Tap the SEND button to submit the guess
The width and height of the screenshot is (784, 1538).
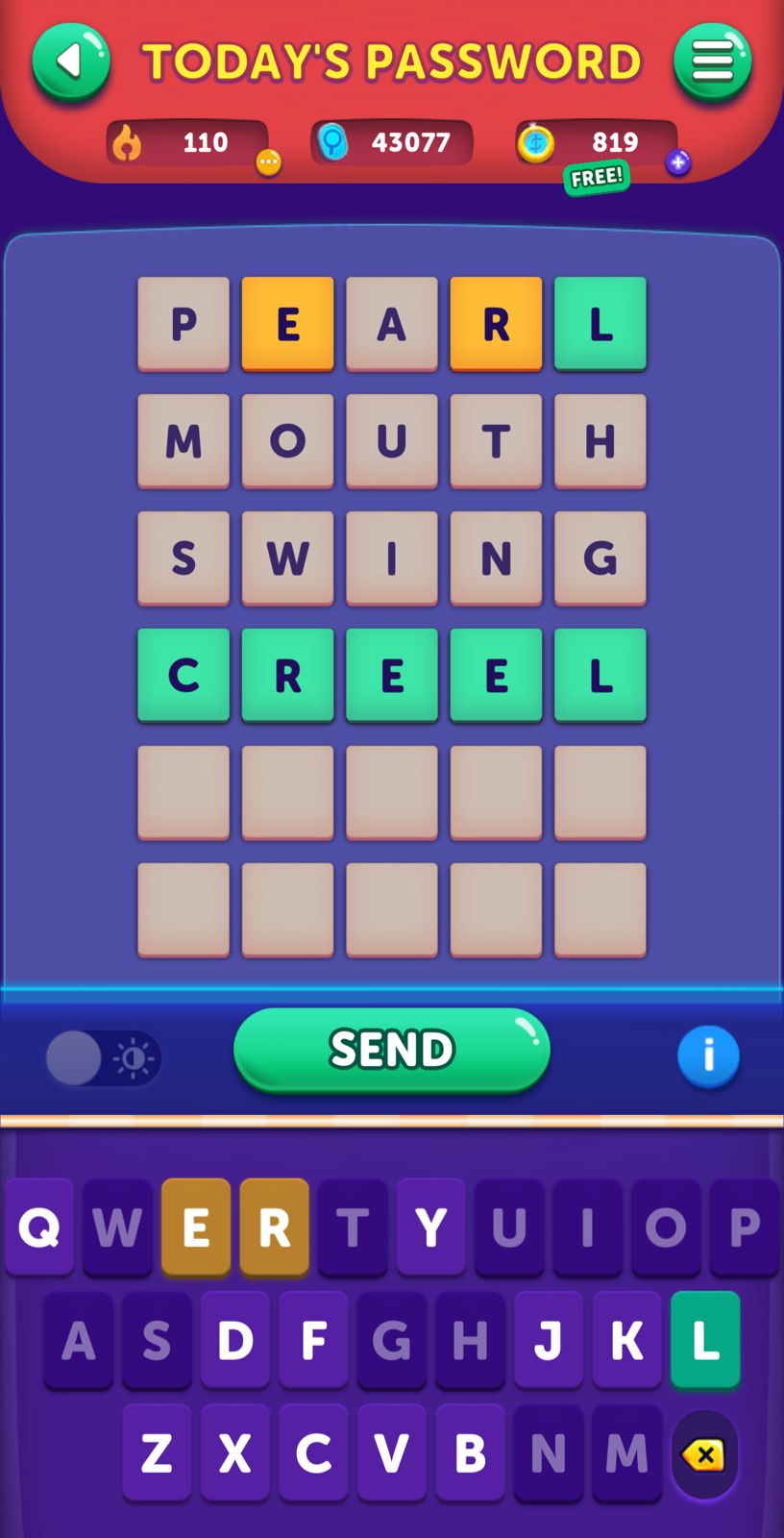[x=392, y=1050]
